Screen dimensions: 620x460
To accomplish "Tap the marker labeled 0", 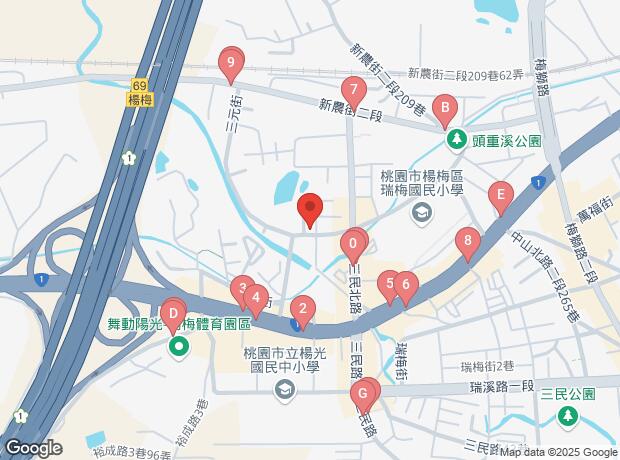I will pos(353,245).
